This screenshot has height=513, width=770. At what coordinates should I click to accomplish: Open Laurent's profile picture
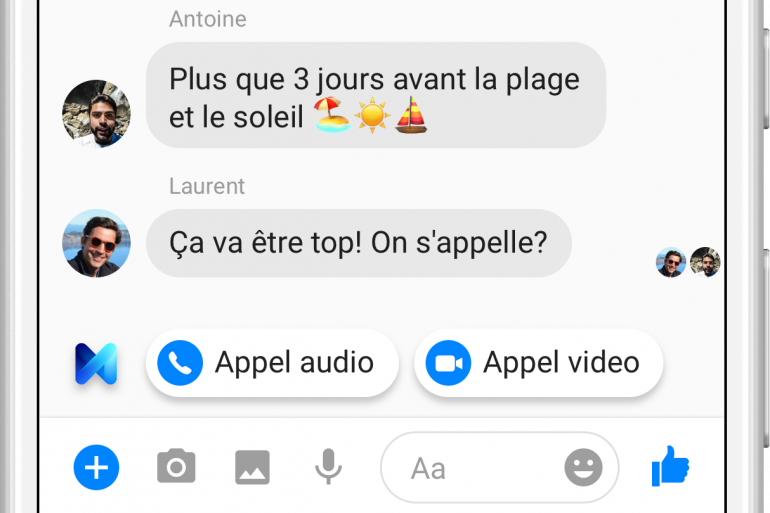point(96,243)
